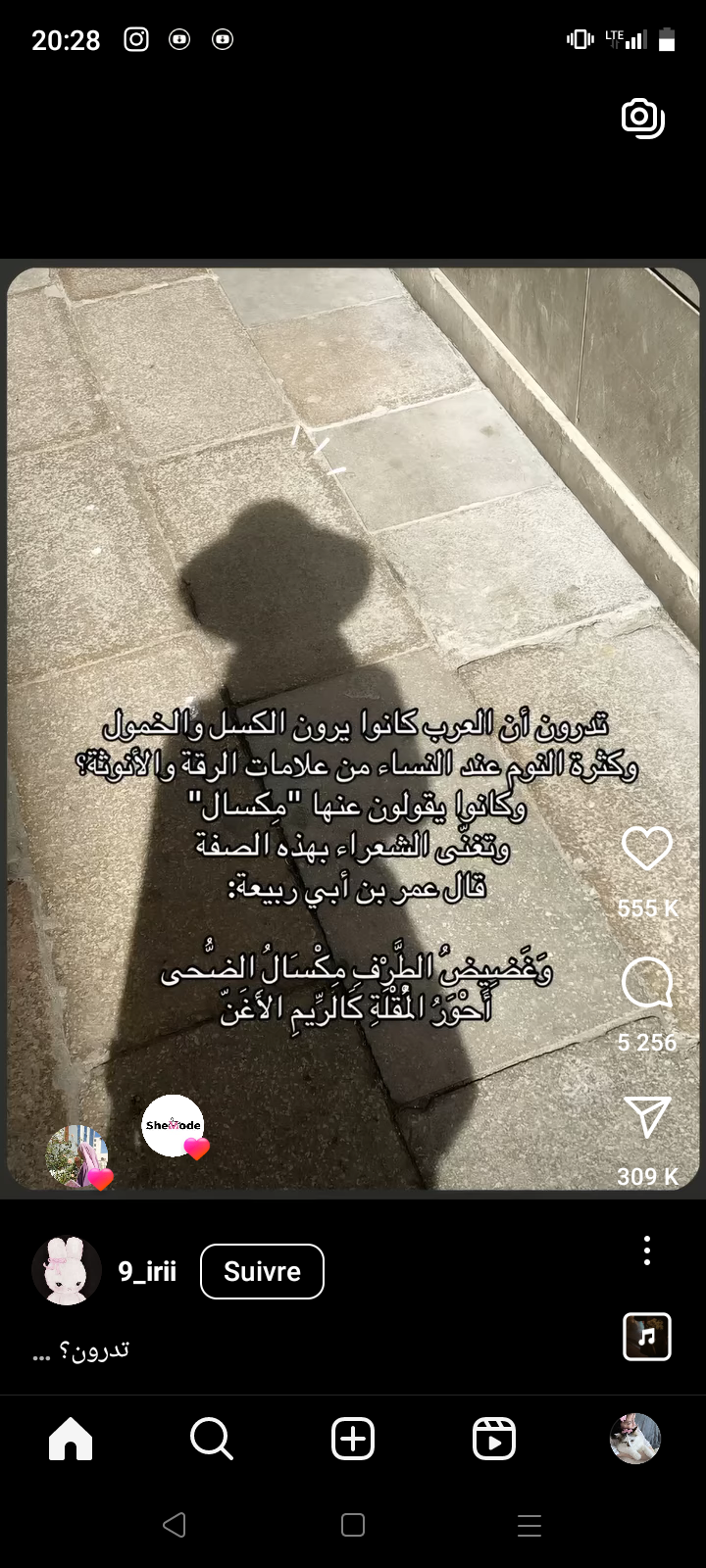
Task: Open the 9_irii username link
Action: [x=147, y=1271]
